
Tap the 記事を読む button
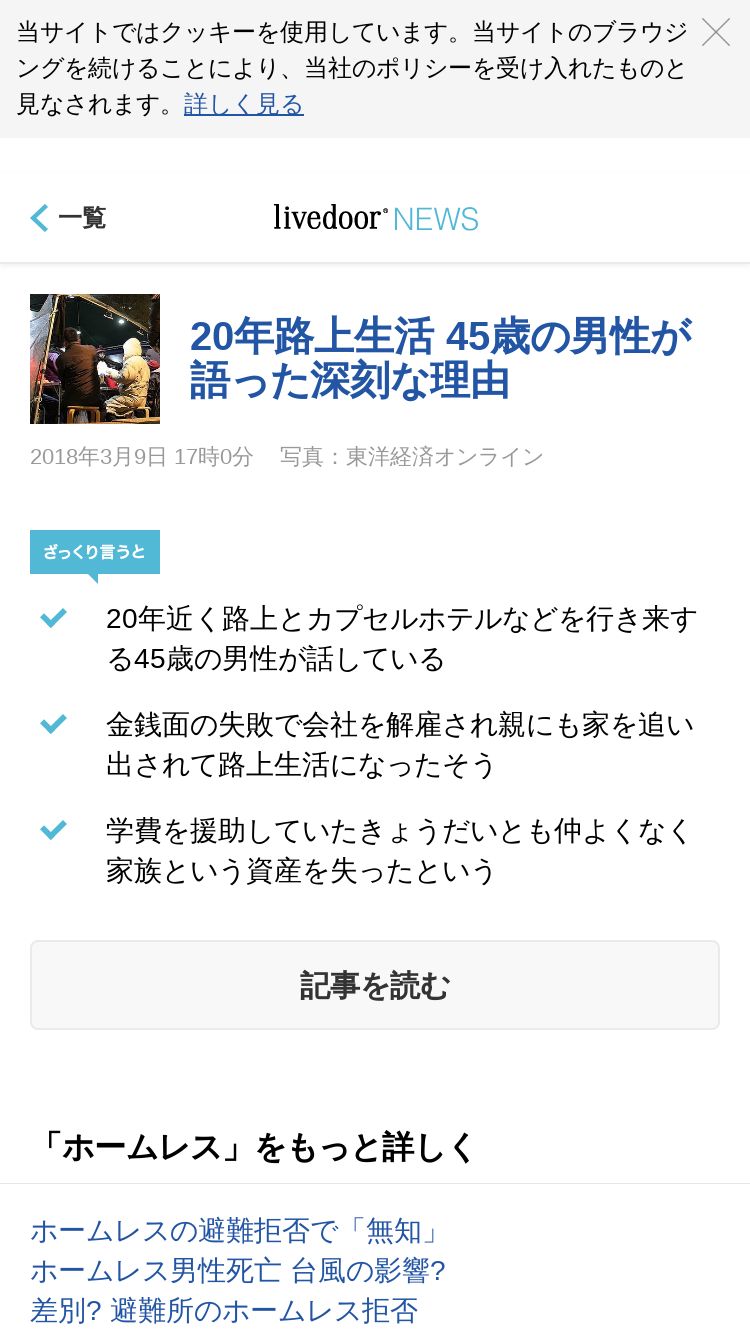pos(375,985)
